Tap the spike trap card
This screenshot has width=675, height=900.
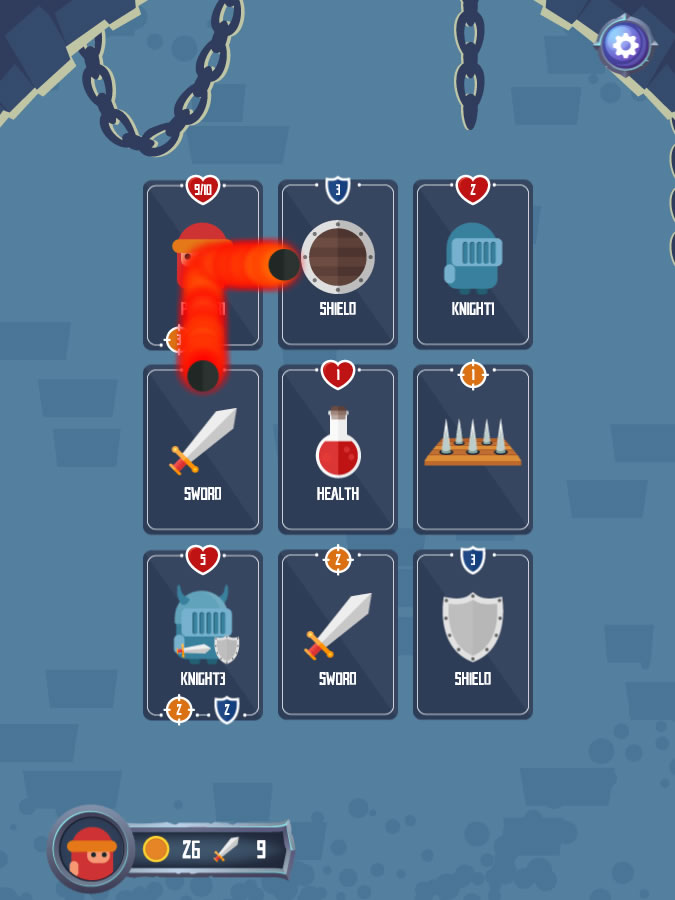473,450
